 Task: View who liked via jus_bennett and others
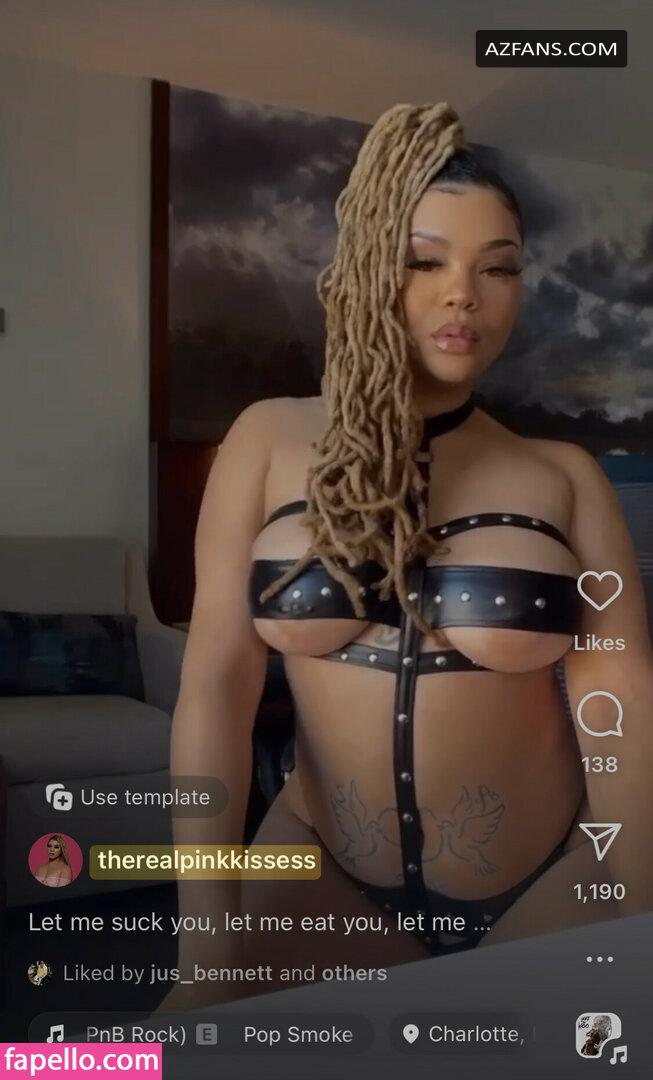[225, 973]
